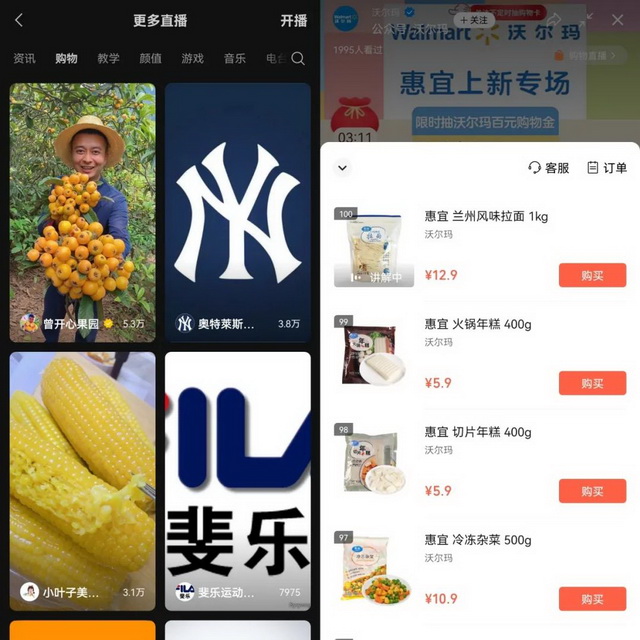The image size is (640, 640).
Task: Follow the Walmart streamer with 关注
Action: click(474, 20)
